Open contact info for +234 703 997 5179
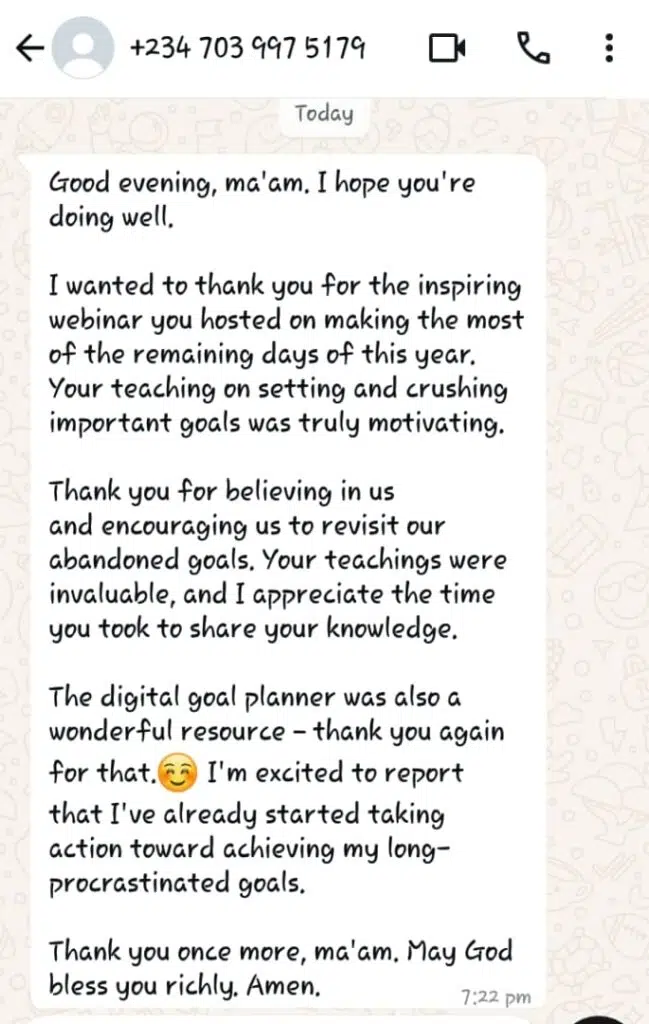The height and width of the screenshot is (1024, 649). pyautogui.click(x=247, y=47)
